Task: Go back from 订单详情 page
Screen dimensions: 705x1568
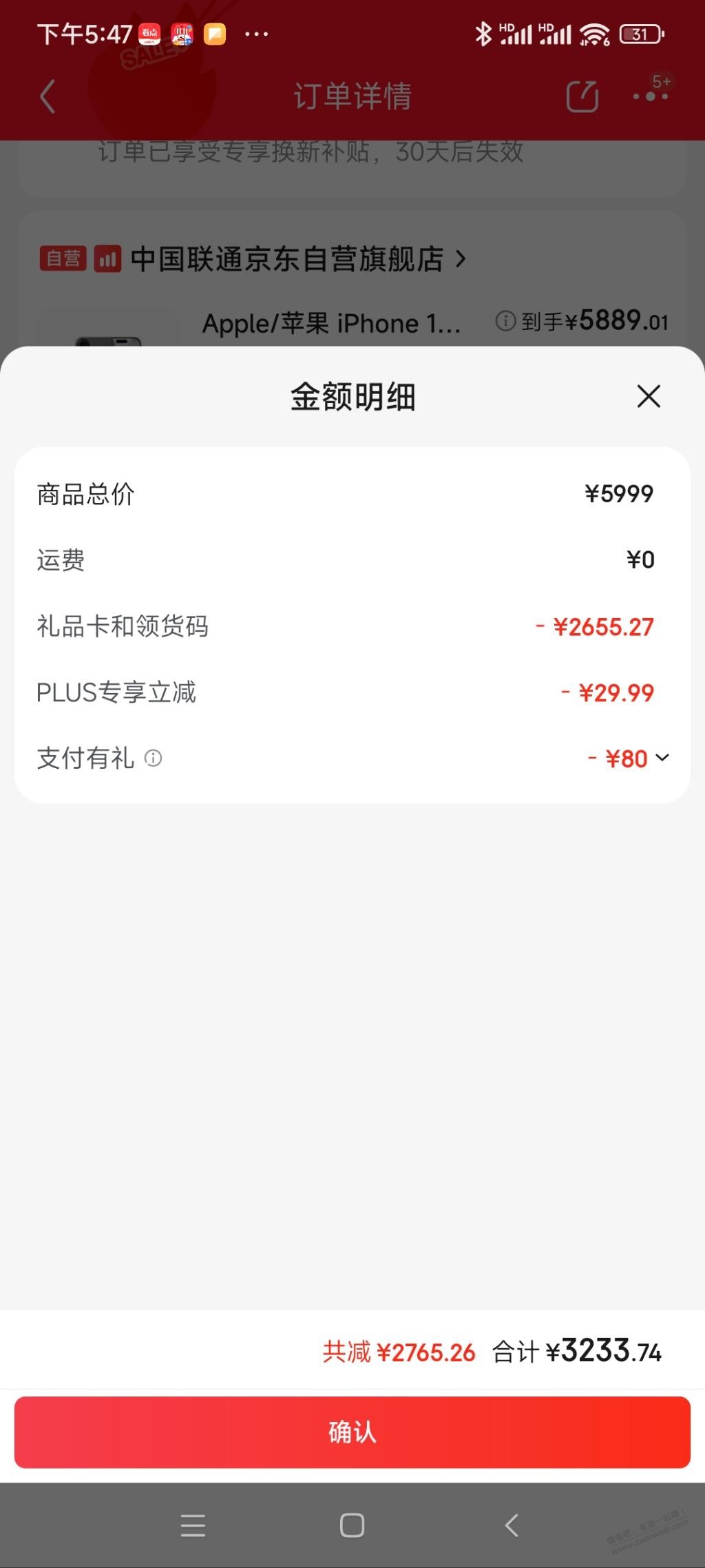Action: pyautogui.click(x=48, y=96)
